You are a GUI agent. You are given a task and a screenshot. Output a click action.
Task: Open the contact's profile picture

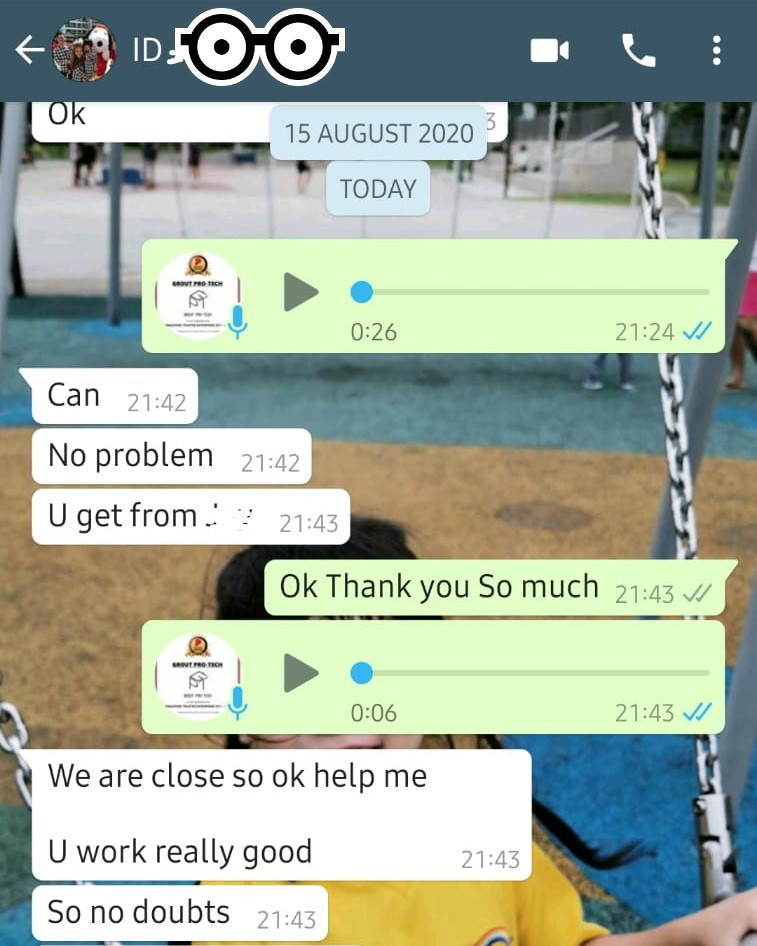point(84,50)
